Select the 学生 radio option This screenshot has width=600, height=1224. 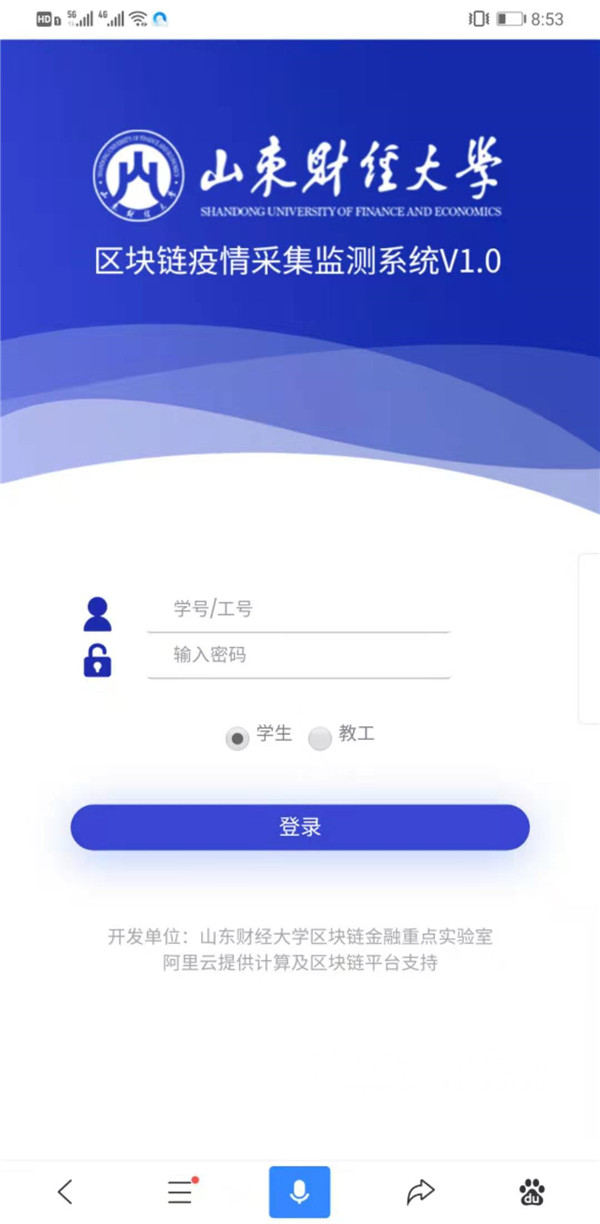tap(238, 739)
